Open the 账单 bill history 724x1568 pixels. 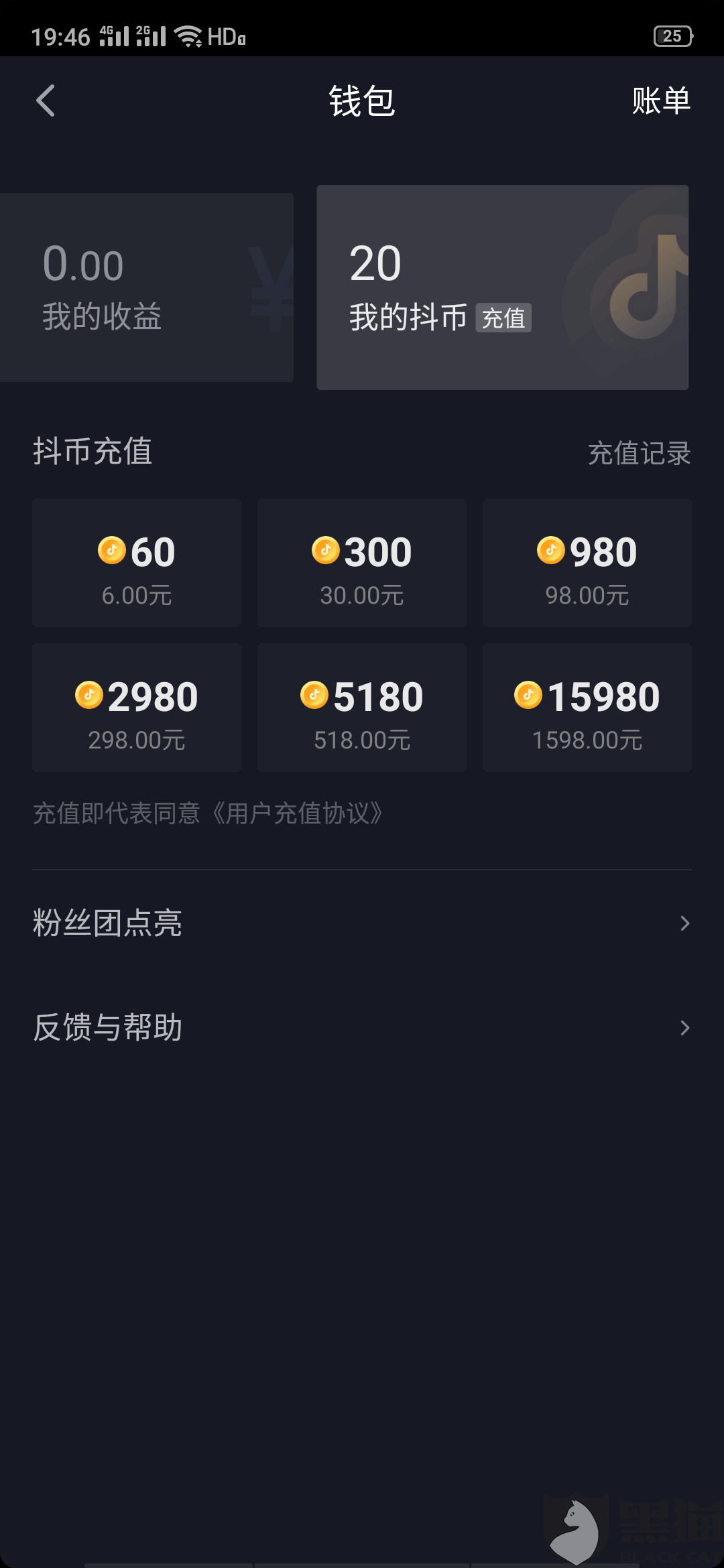click(661, 101)
